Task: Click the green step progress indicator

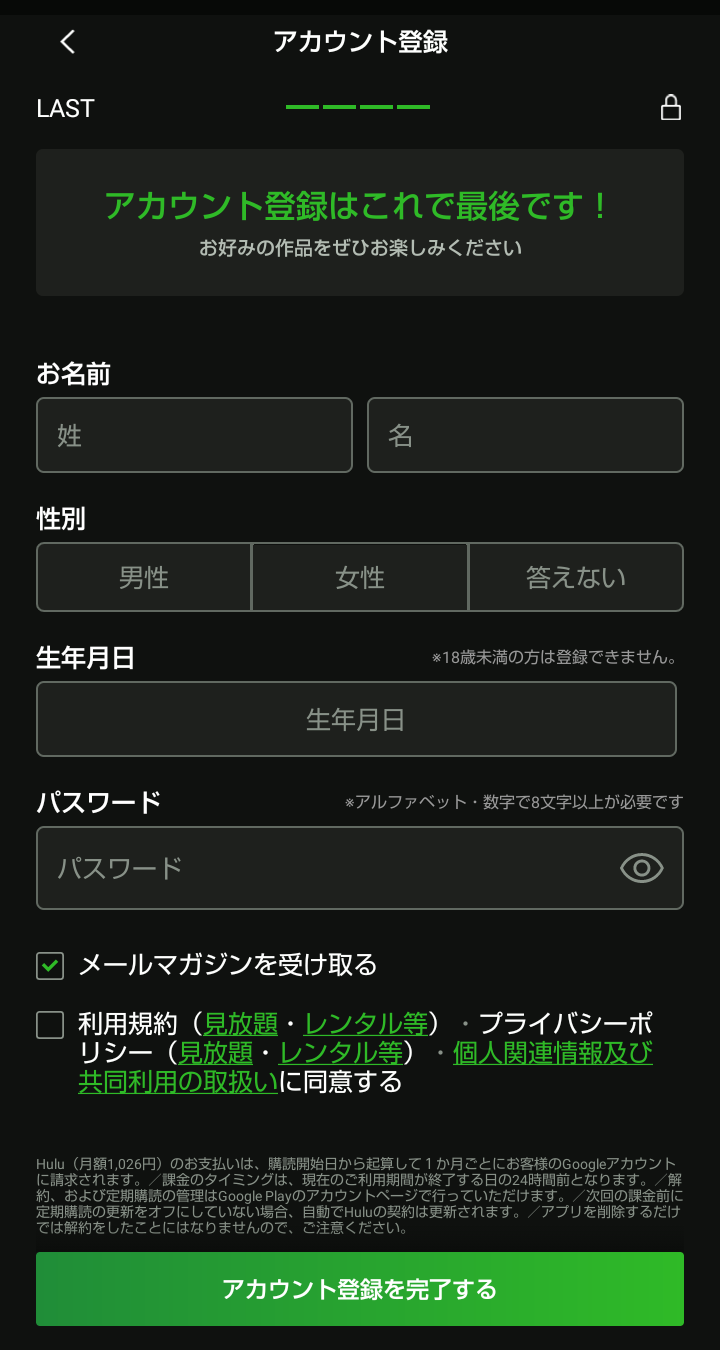Action: point(358,105)
